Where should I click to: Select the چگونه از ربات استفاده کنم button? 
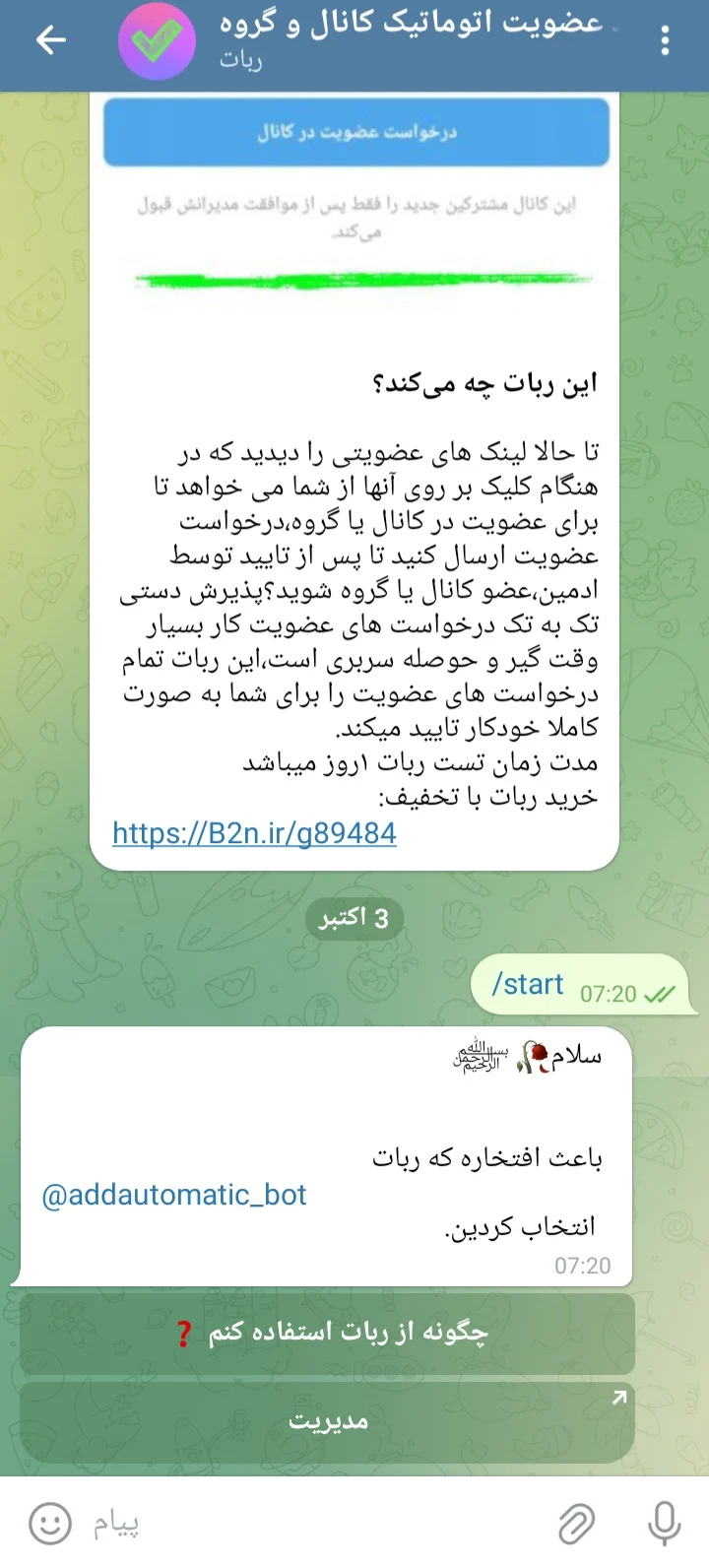(327, 1334)
